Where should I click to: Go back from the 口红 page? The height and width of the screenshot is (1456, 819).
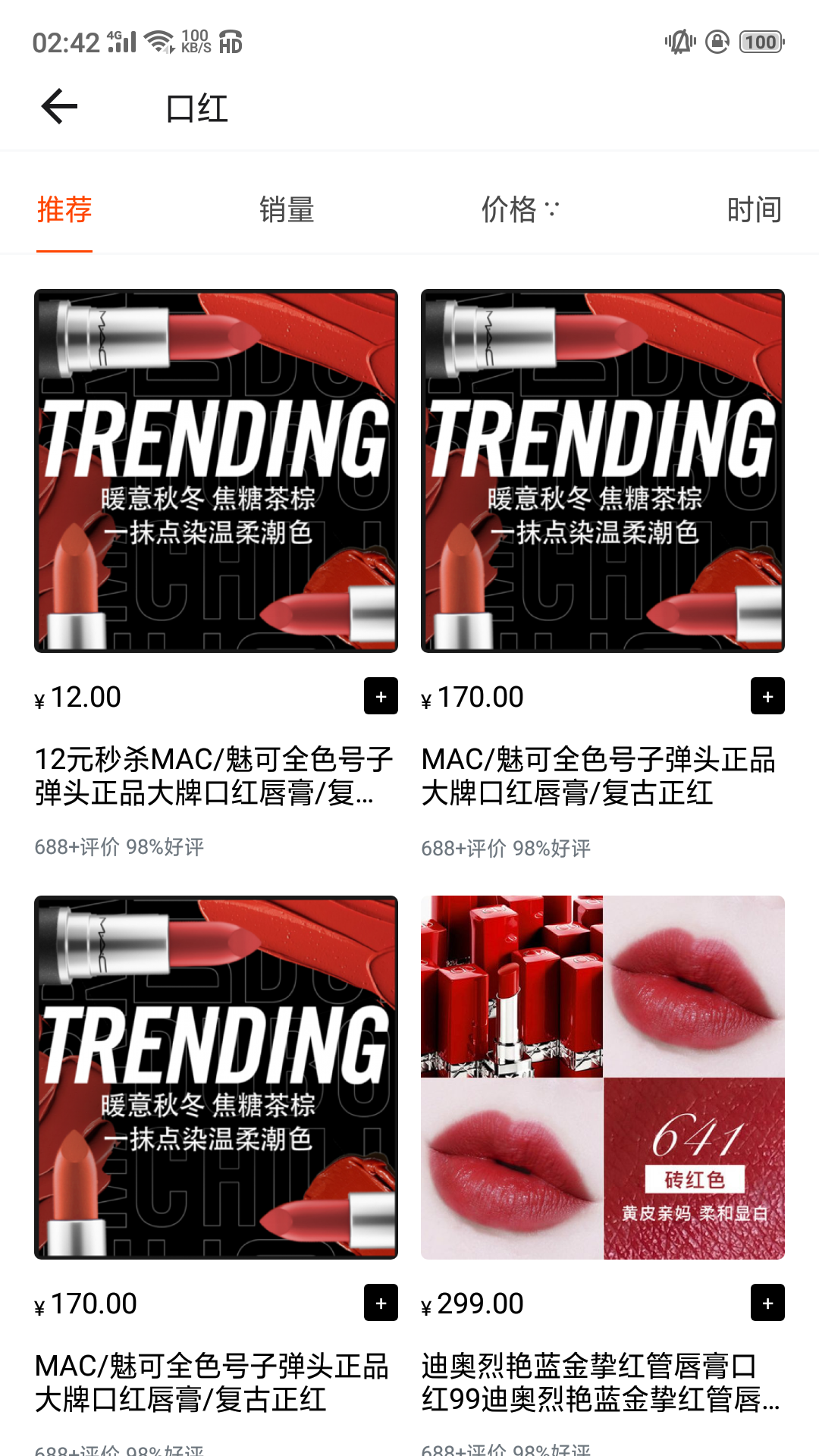pyautogui.click(x=59, y=106)
